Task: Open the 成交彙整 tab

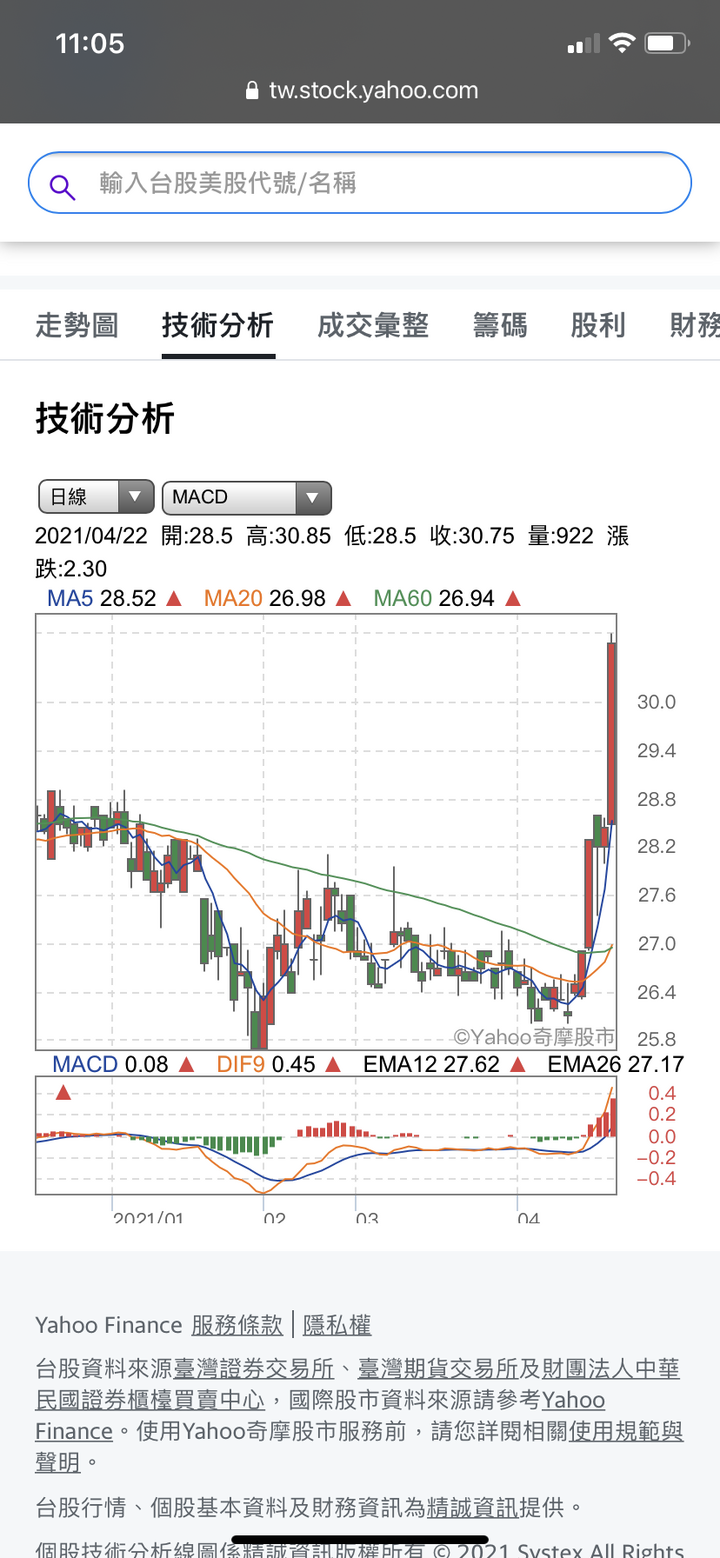Action: click(x=373, y=325)
